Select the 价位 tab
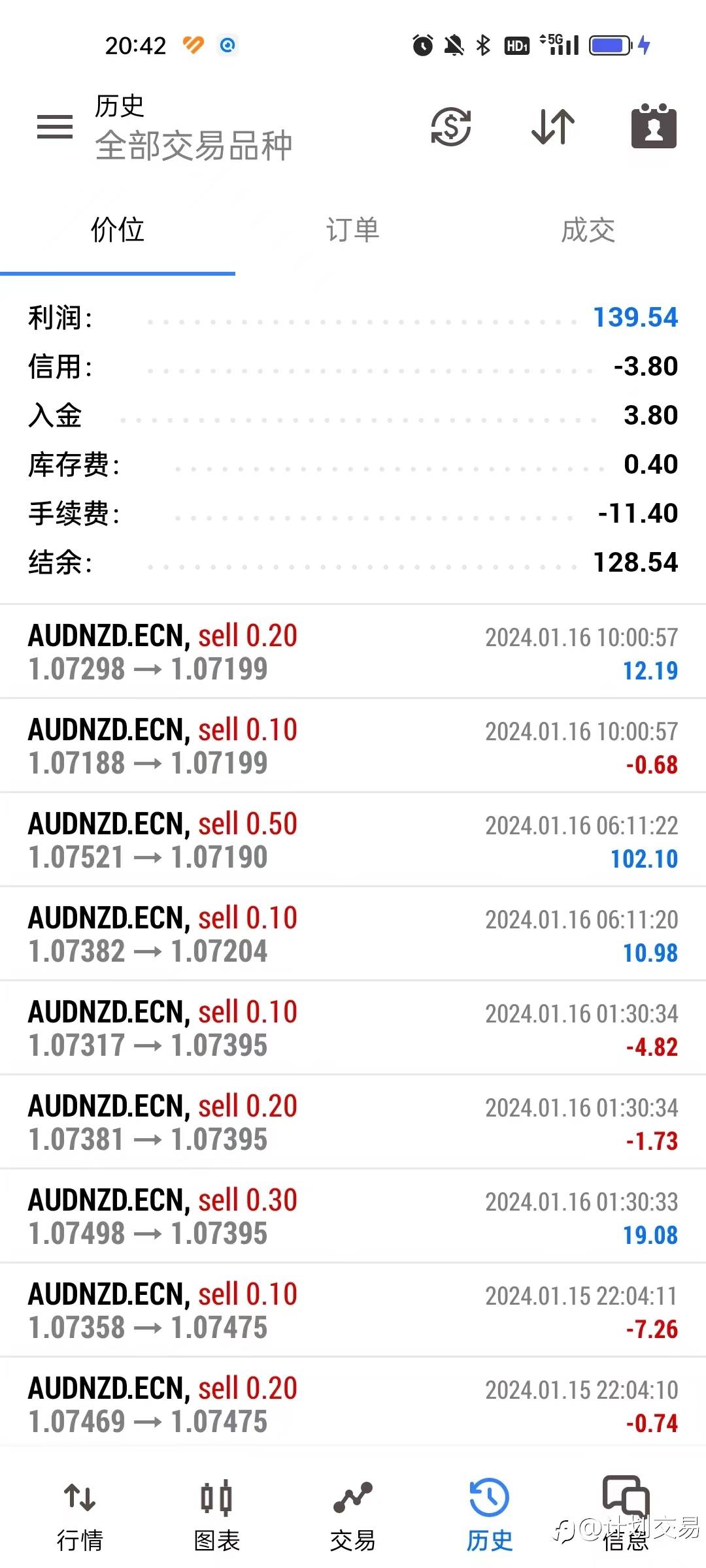Image resolution: width=706 pixels, height=1568 pixels. pos(118,230)
